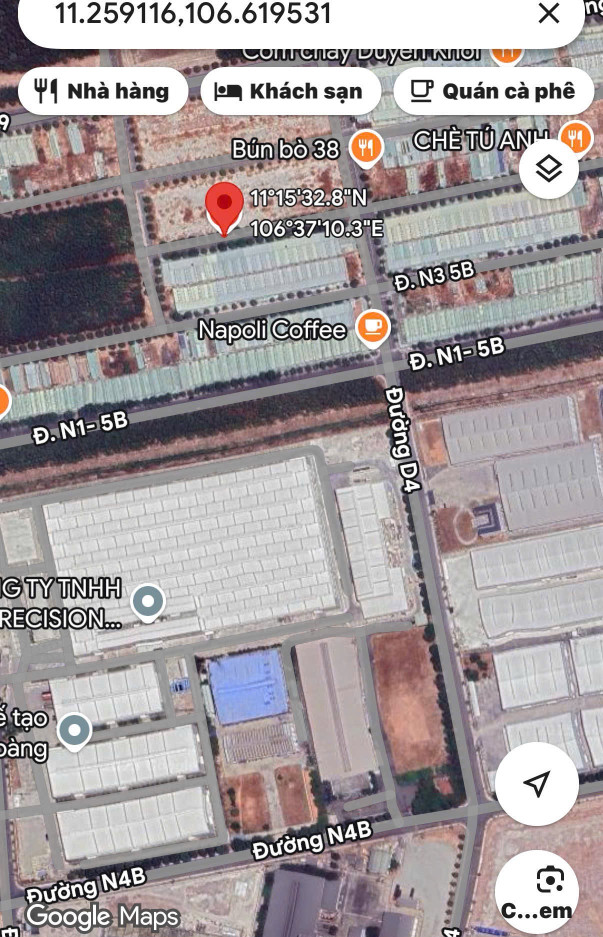Select the Nhà hàng filter chip

point(102,92)
